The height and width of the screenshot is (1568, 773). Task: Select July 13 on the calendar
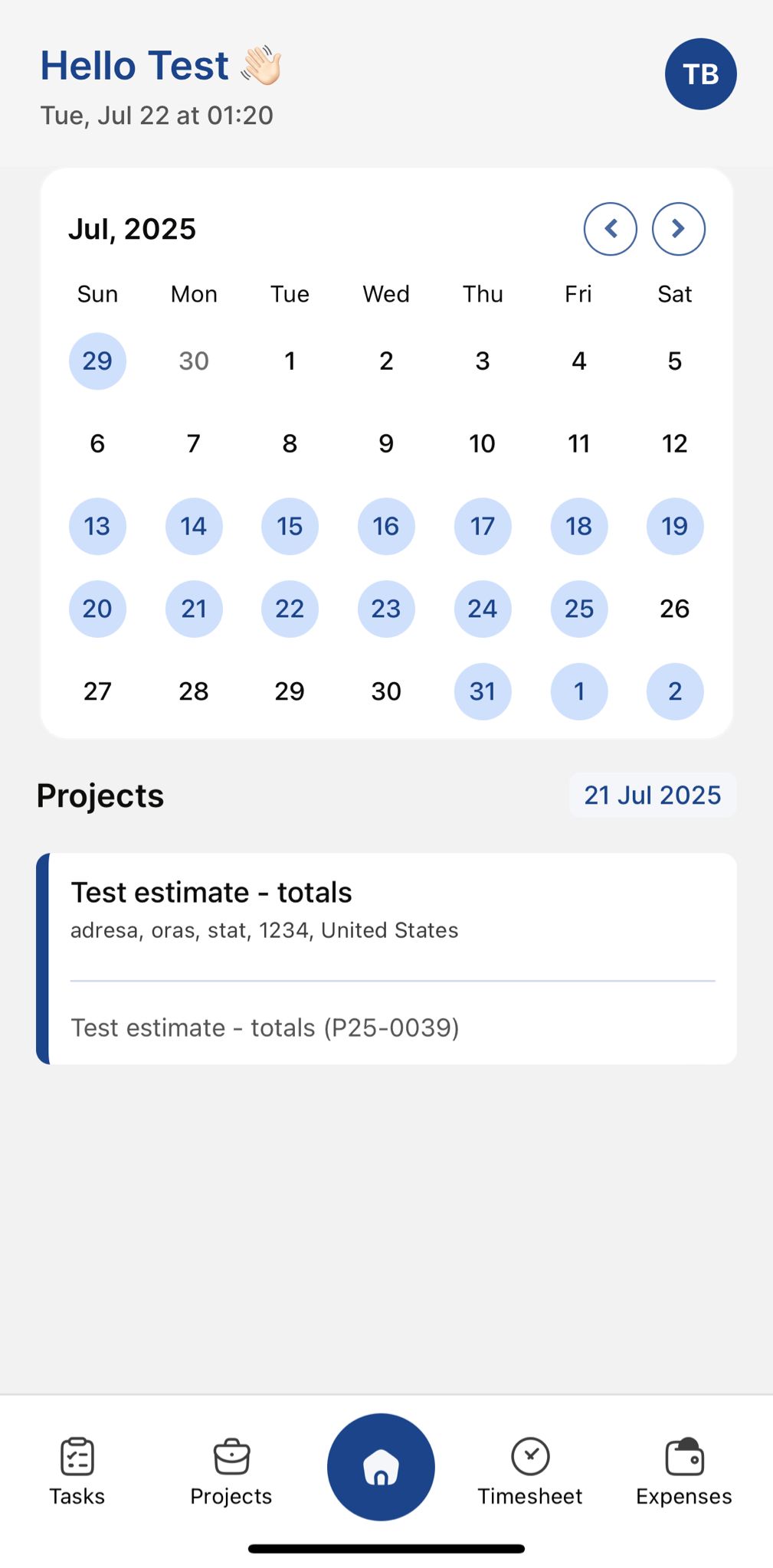coord(97,526)
